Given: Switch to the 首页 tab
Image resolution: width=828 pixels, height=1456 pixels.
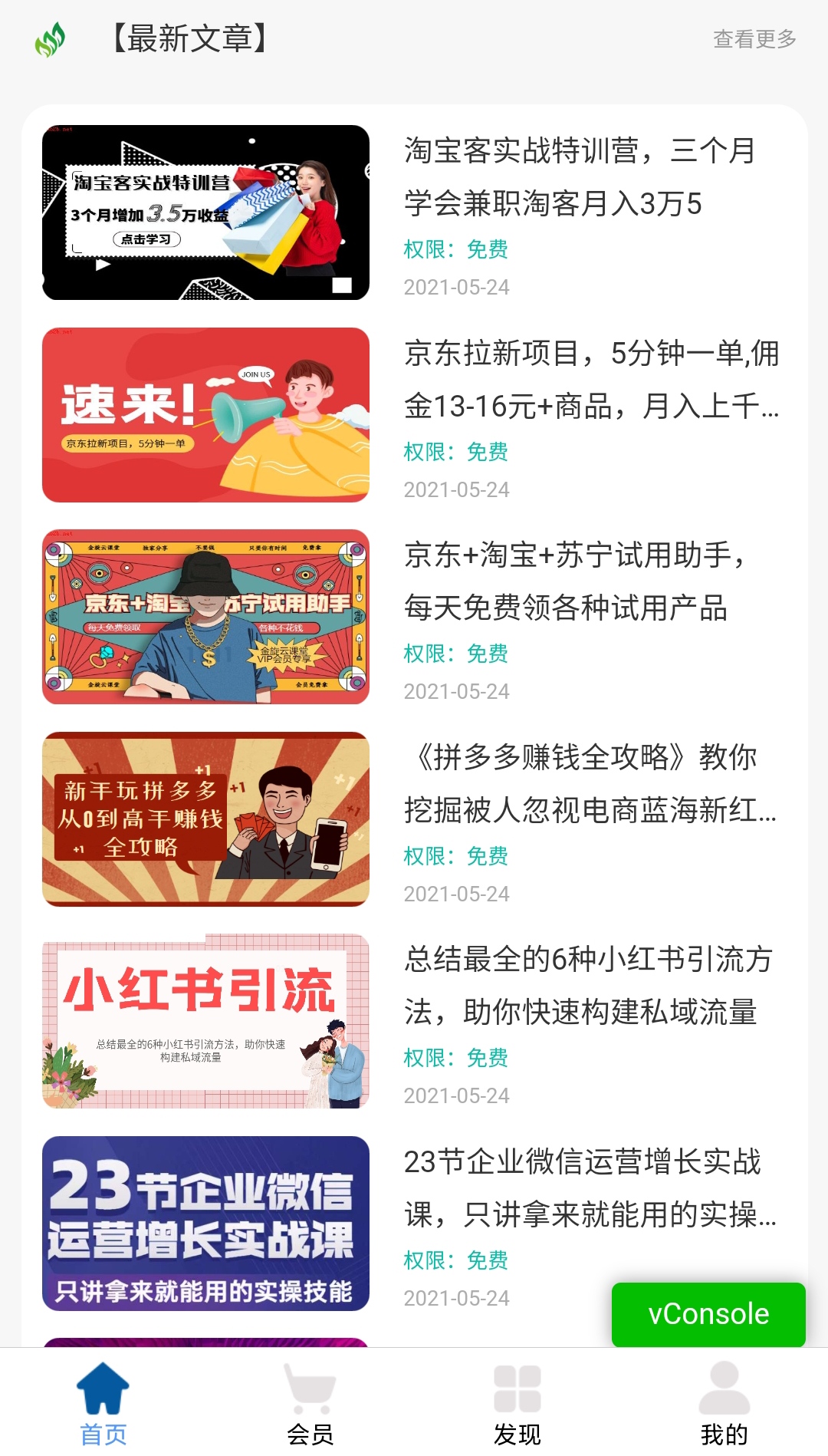Looking at the screenshot, I should pyautogui.click(x=103, y=1404).
